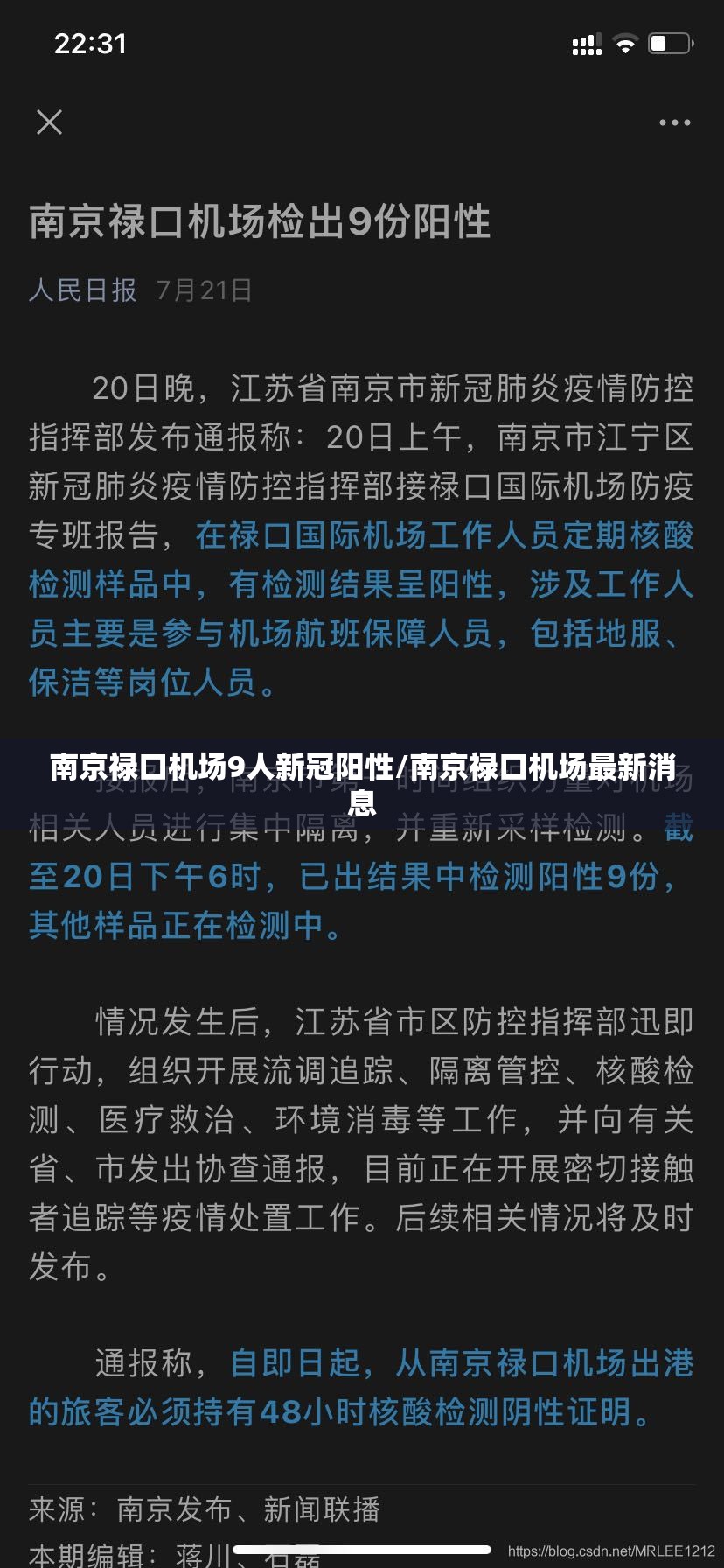Close the article page
Viewport: 724px width, 1568px height.
tap(50, 122)
